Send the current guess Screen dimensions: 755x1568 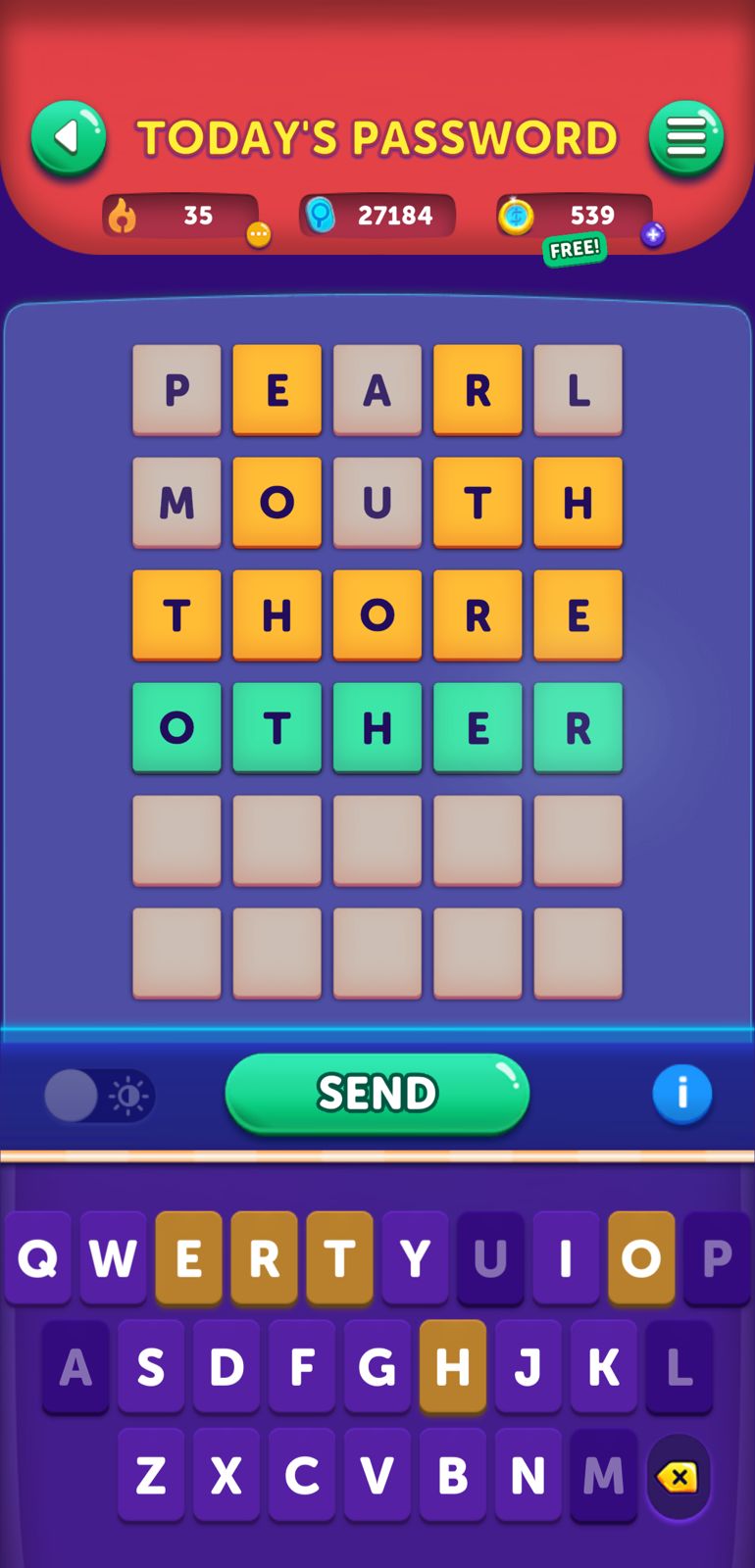click(377, 1094)
